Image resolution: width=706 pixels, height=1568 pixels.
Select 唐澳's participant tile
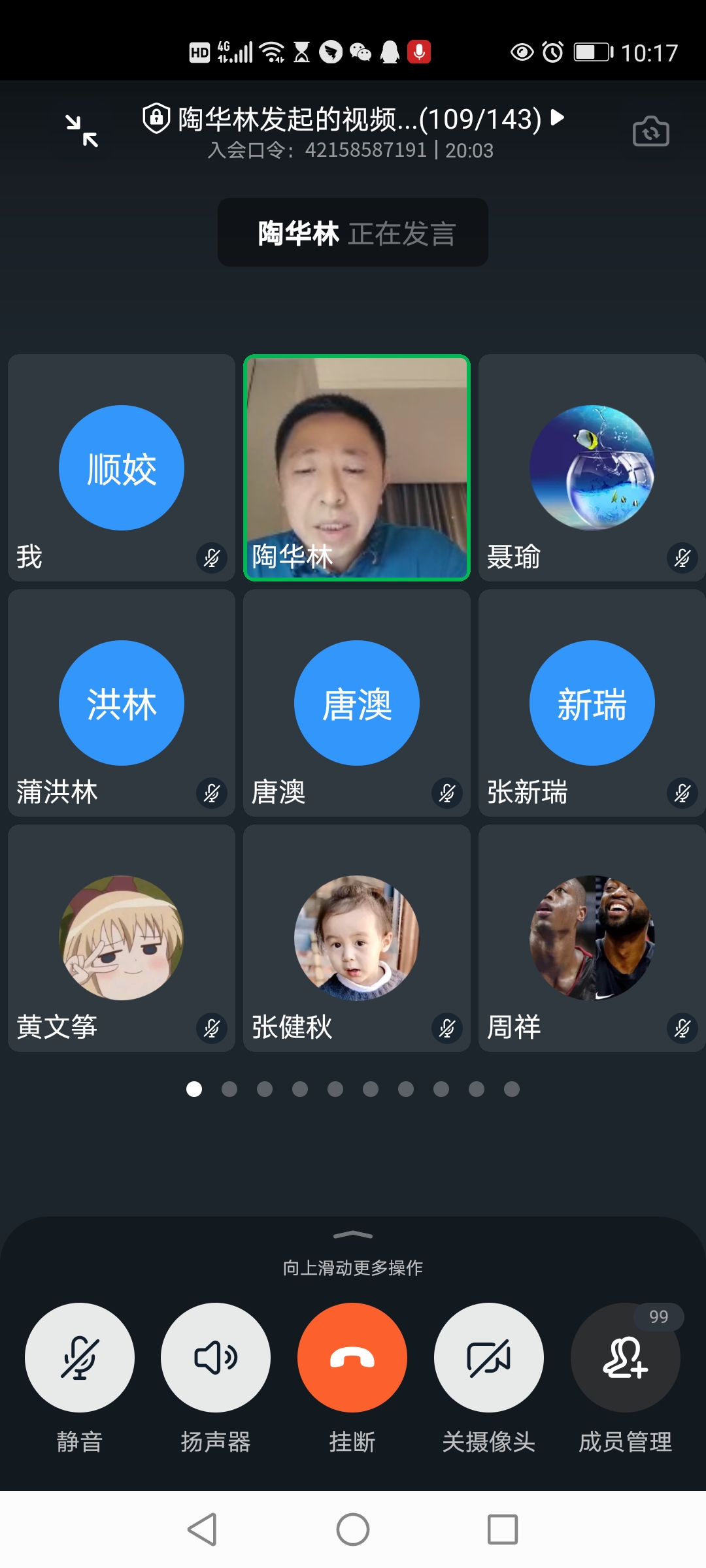pos(357,703)
